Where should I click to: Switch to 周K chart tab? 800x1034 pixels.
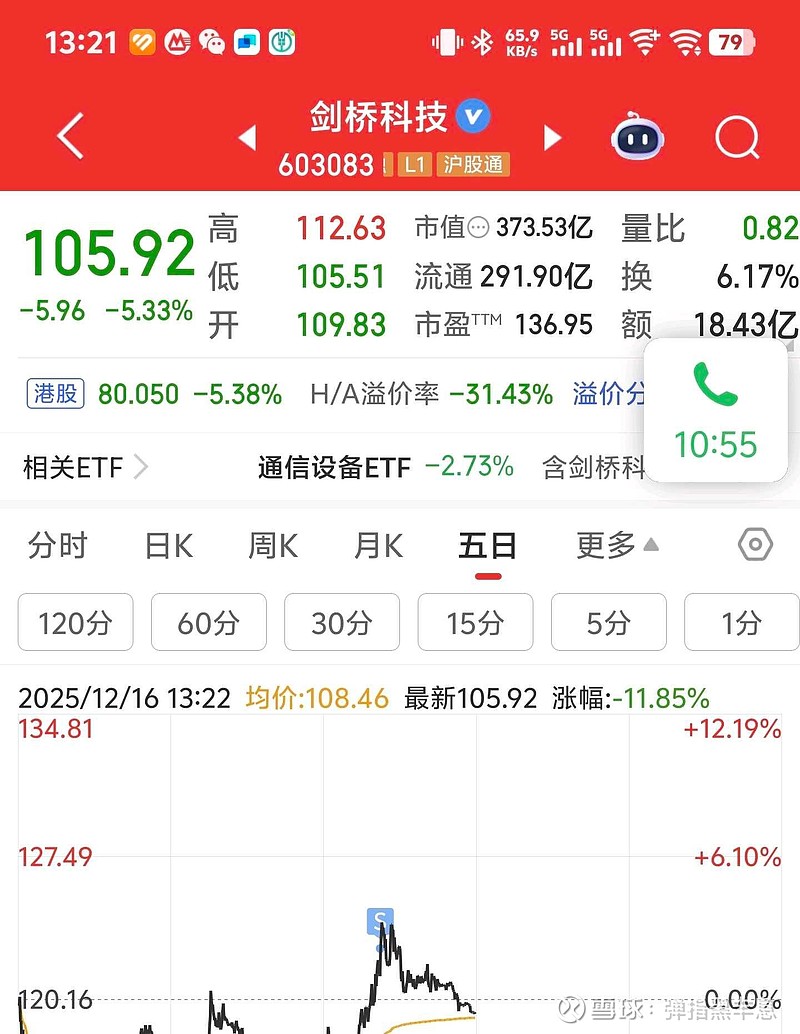coord(273,546)
